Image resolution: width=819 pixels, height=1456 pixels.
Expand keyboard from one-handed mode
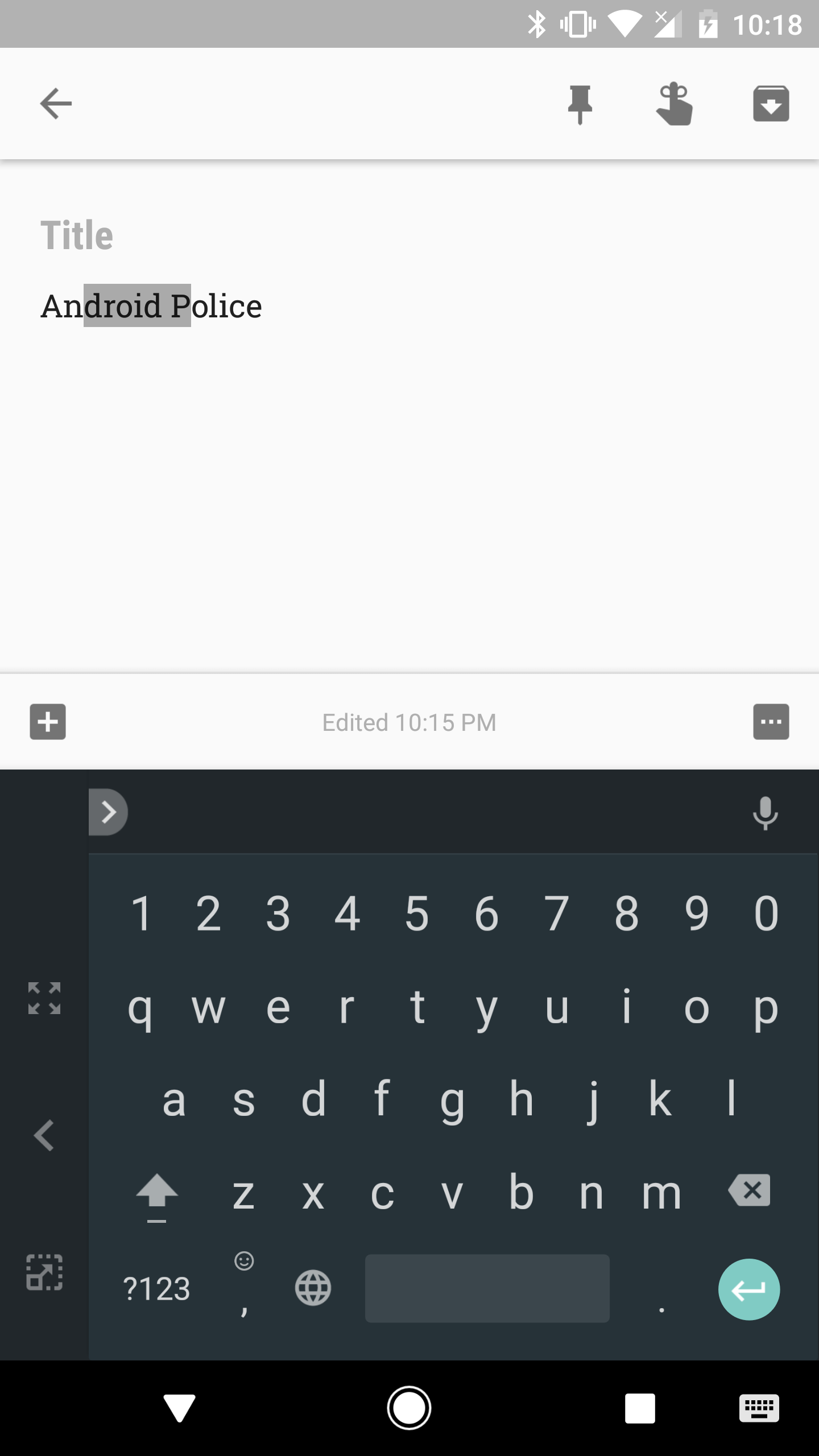point(44,998)
